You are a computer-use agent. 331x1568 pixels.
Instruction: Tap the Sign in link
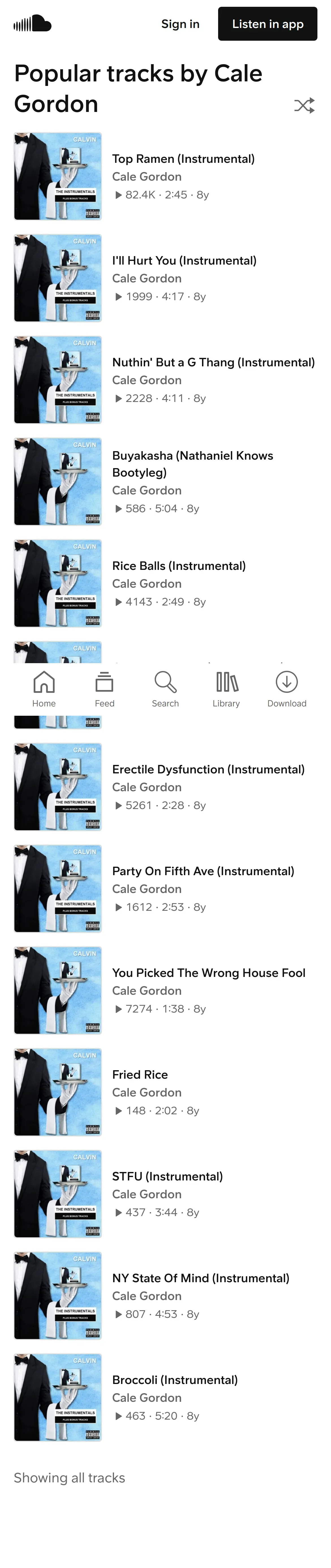(180, 24)
